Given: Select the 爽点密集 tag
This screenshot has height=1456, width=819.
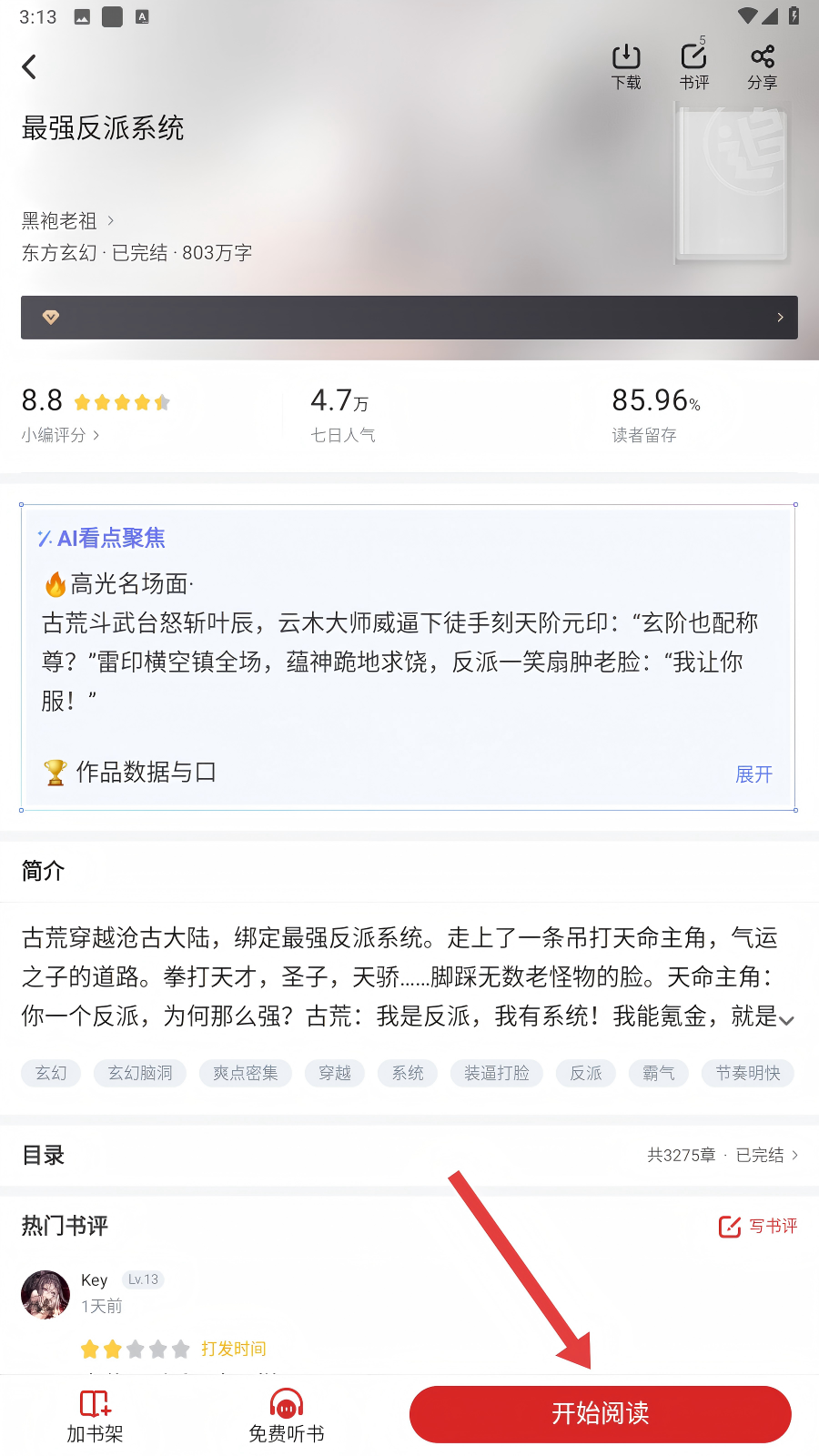Looking at the screenshot, I should [246, 1073].
